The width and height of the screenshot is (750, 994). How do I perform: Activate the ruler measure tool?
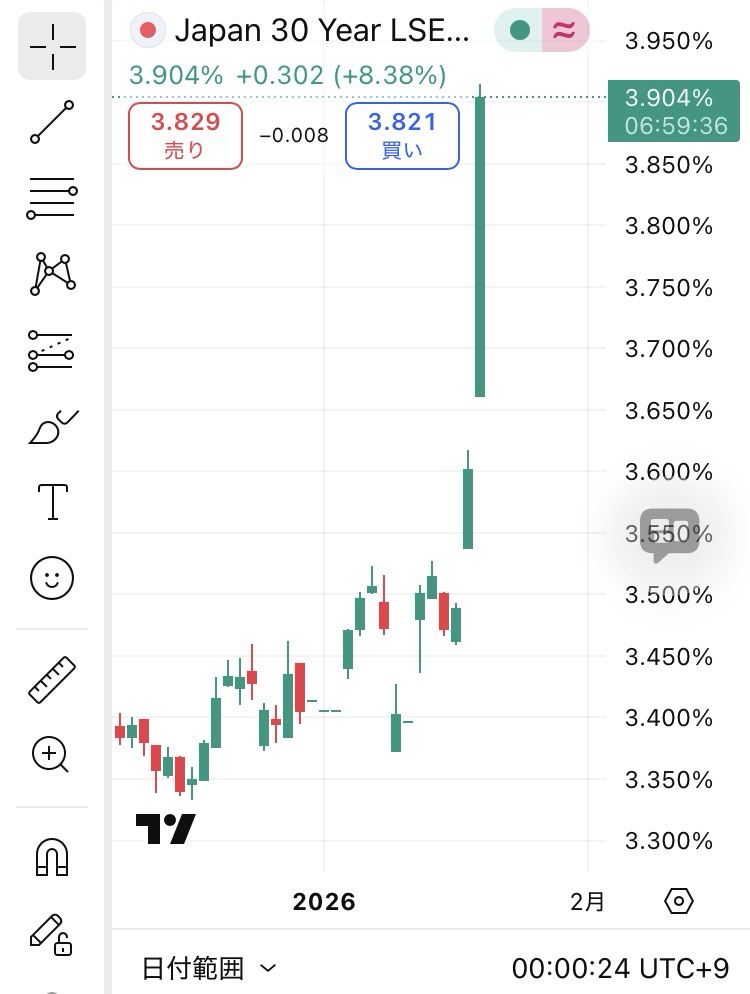[52, 680]
